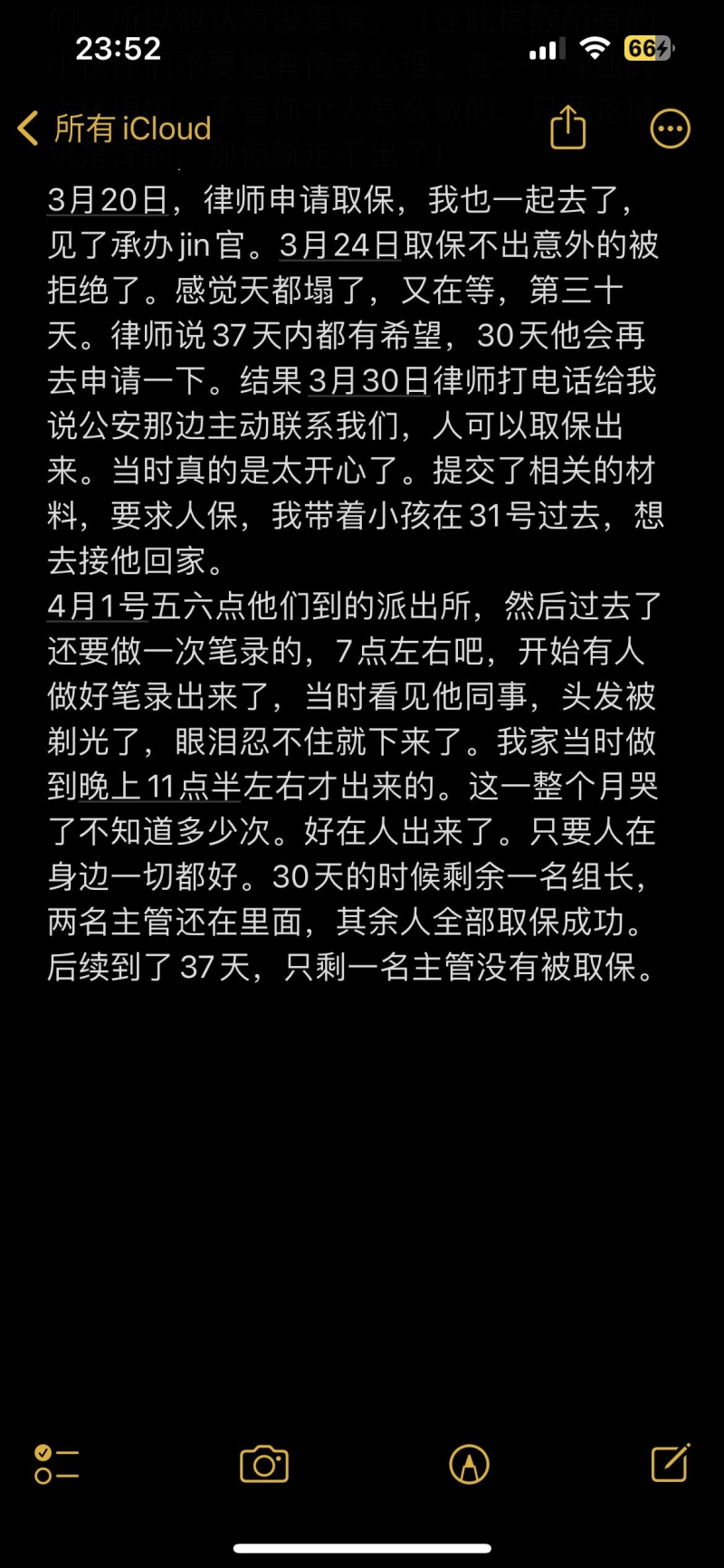
Task: Tap the underlined date 3月24日
Action: [x=339, y=245]
